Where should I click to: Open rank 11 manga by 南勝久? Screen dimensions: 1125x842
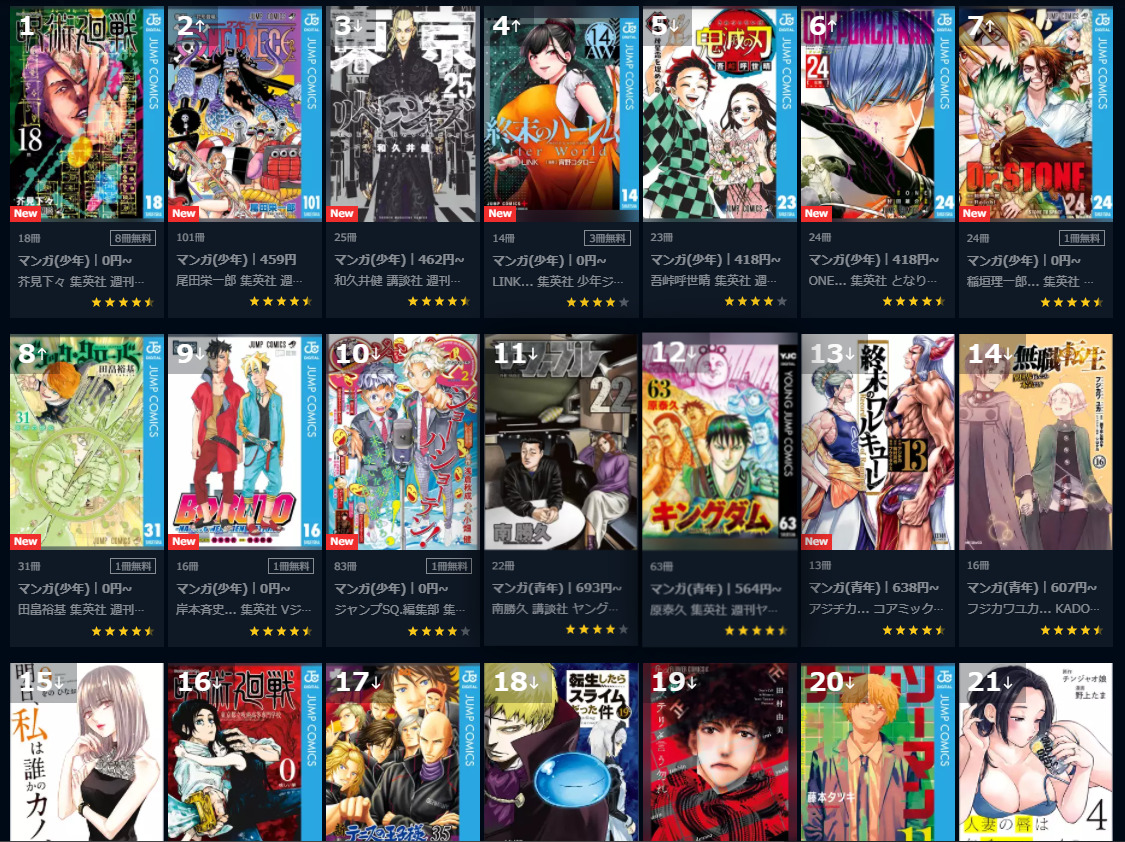point(561,441)
